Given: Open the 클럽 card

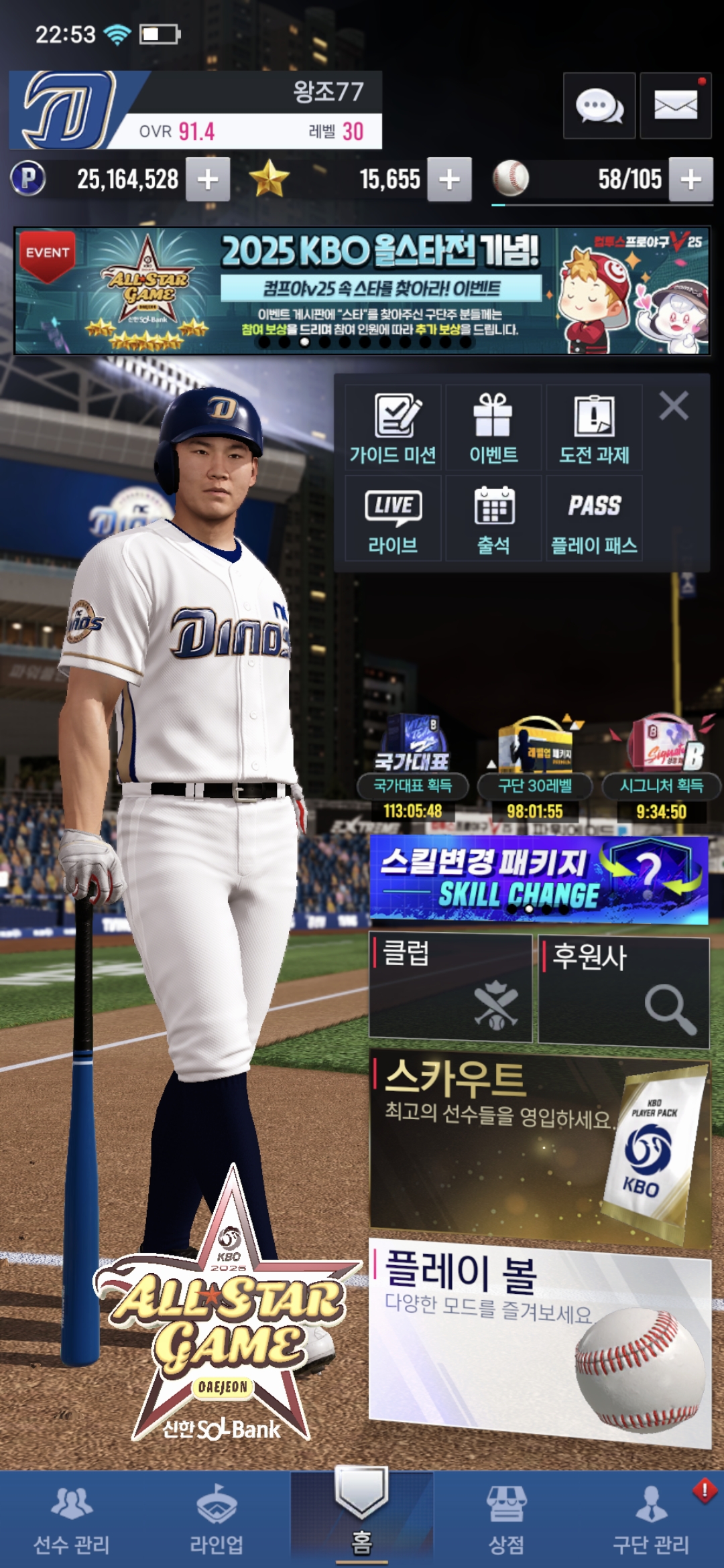Looking at the screenshot, I should 450,988.
